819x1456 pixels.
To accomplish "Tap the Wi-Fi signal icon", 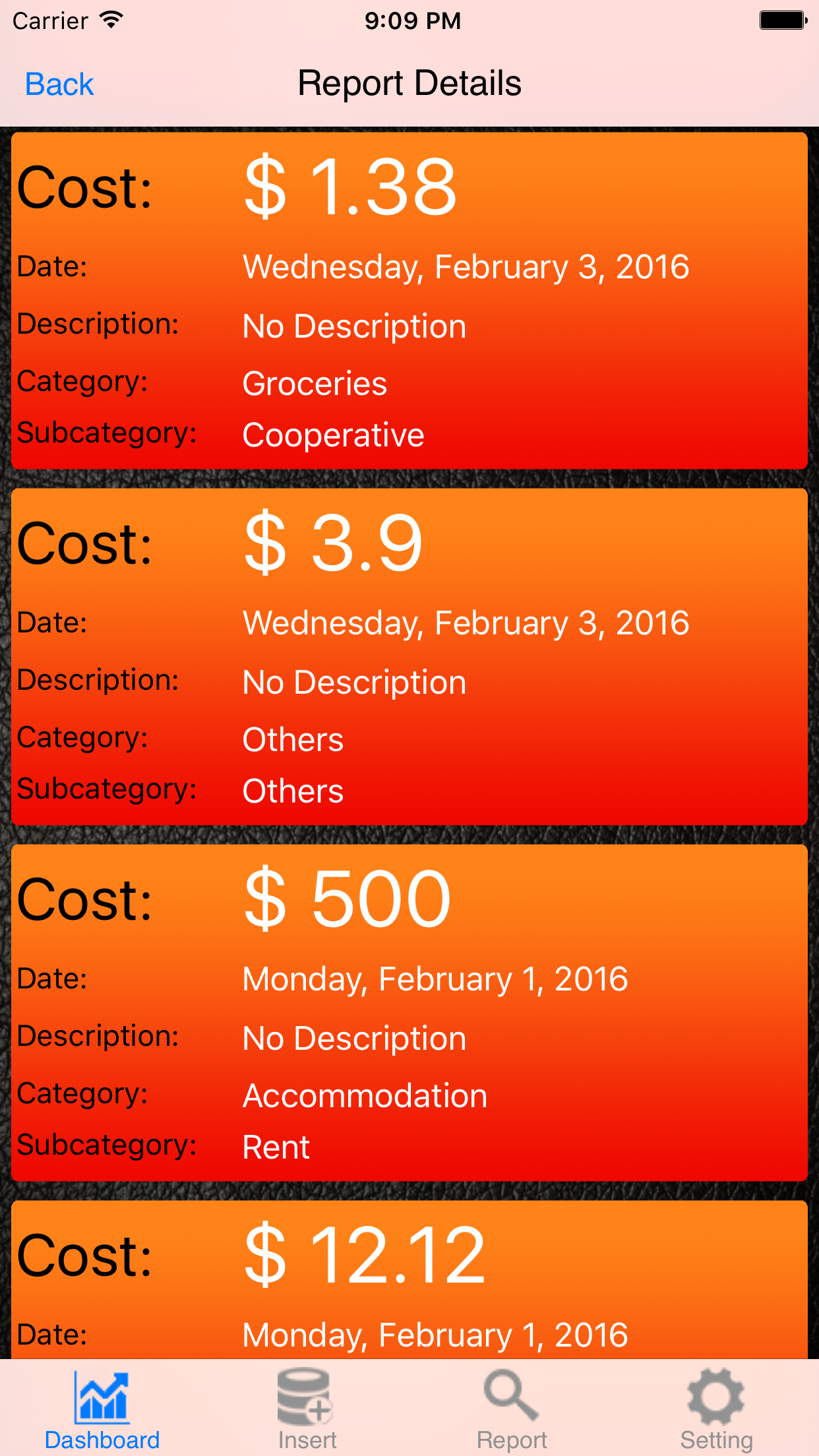I will coord(111,20).
